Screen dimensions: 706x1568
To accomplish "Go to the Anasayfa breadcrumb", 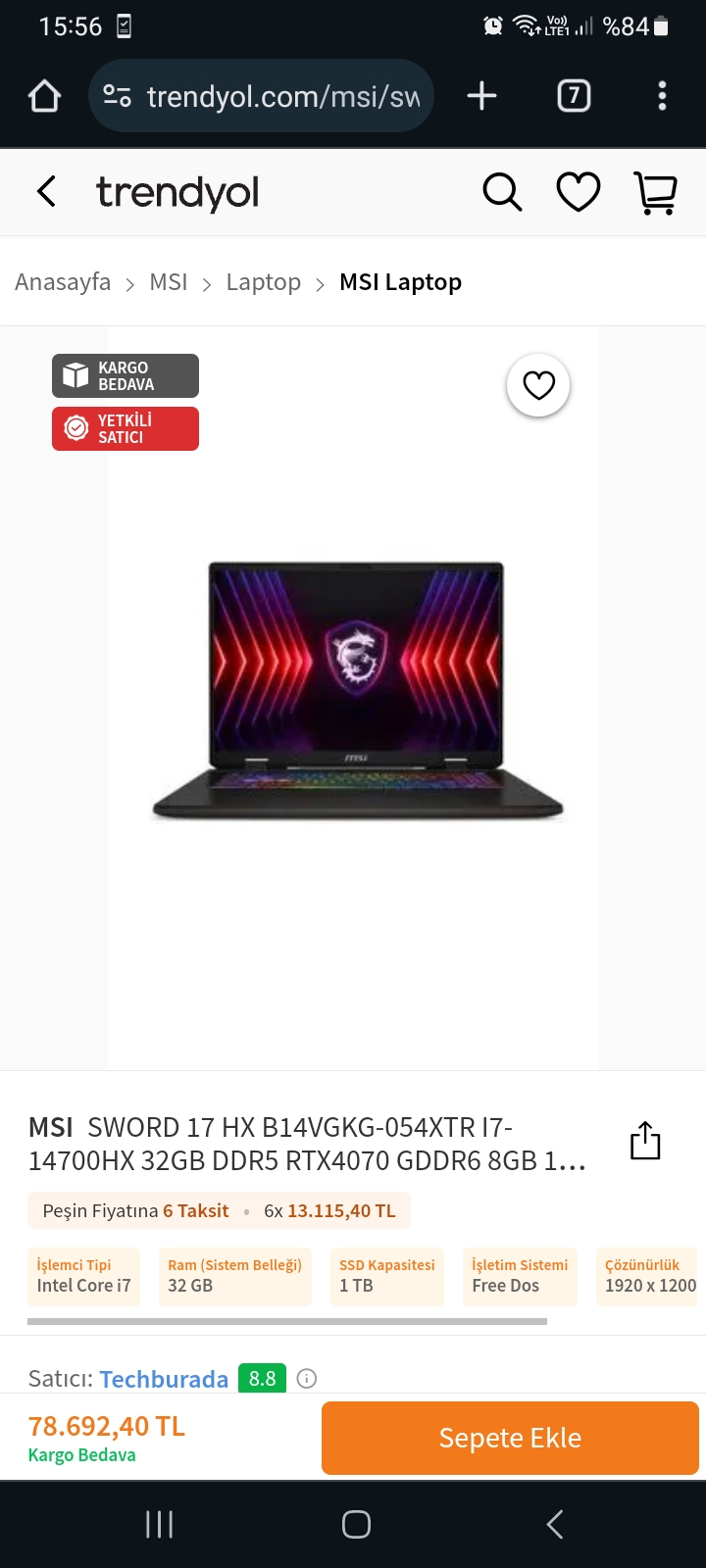I will pos(63,282).
